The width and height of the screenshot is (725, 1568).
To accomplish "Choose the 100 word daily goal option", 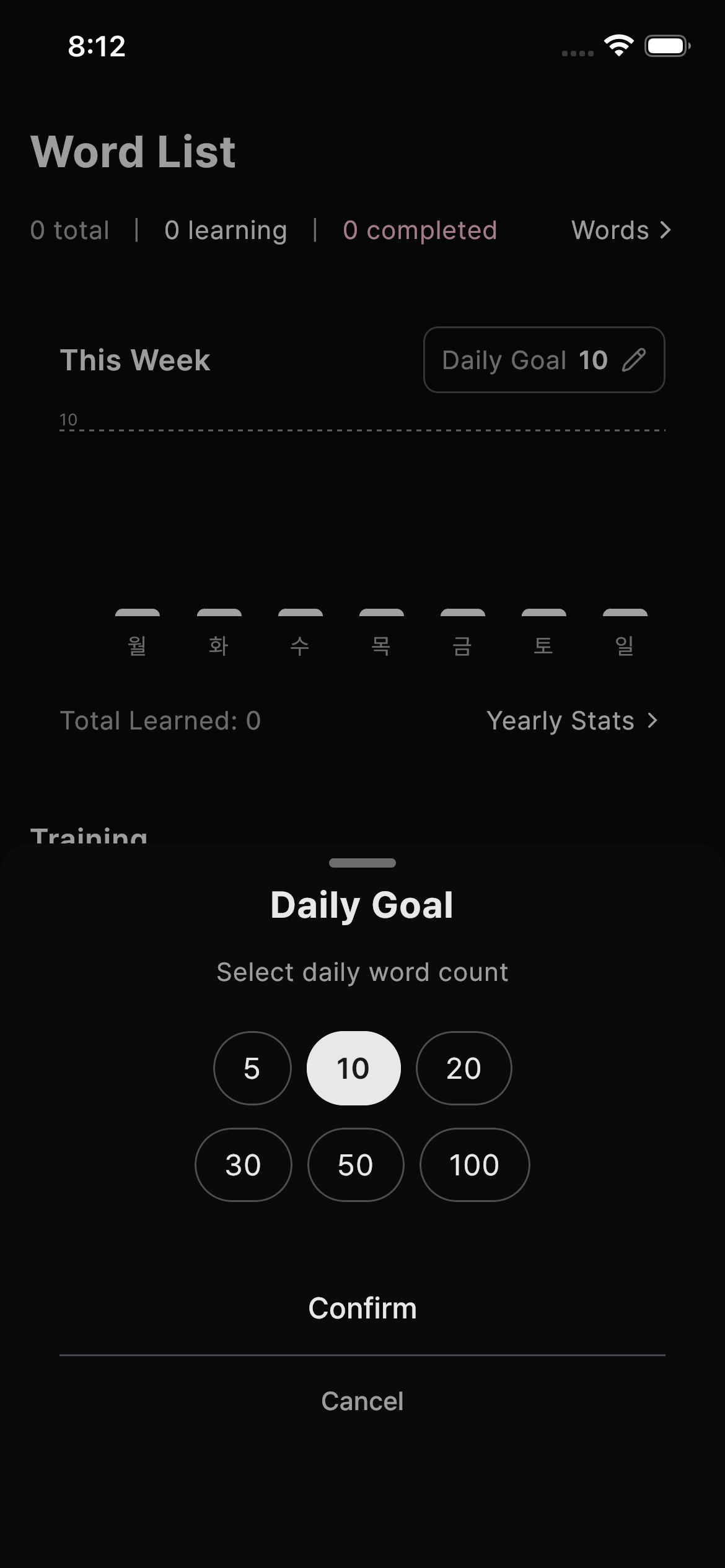I will 475,1164.
